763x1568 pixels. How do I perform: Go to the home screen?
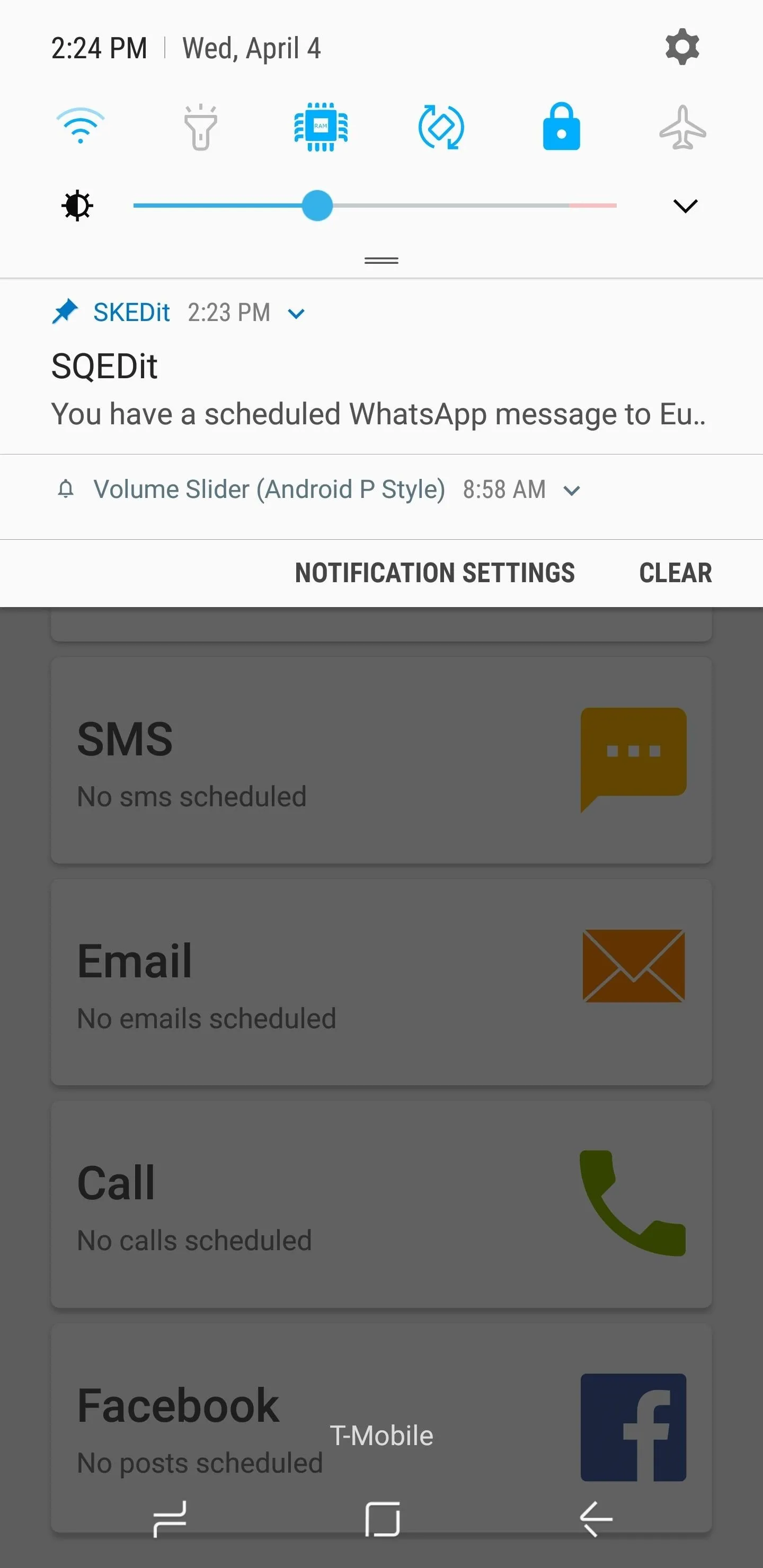pyautogui.click(x=382, y=1519)
